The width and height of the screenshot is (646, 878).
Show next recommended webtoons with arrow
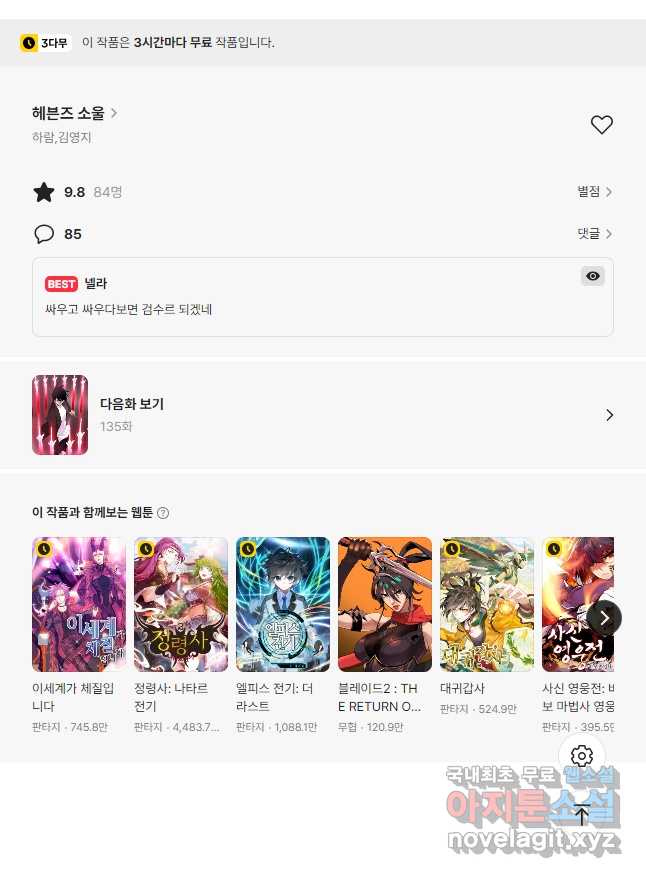point(604,618)
